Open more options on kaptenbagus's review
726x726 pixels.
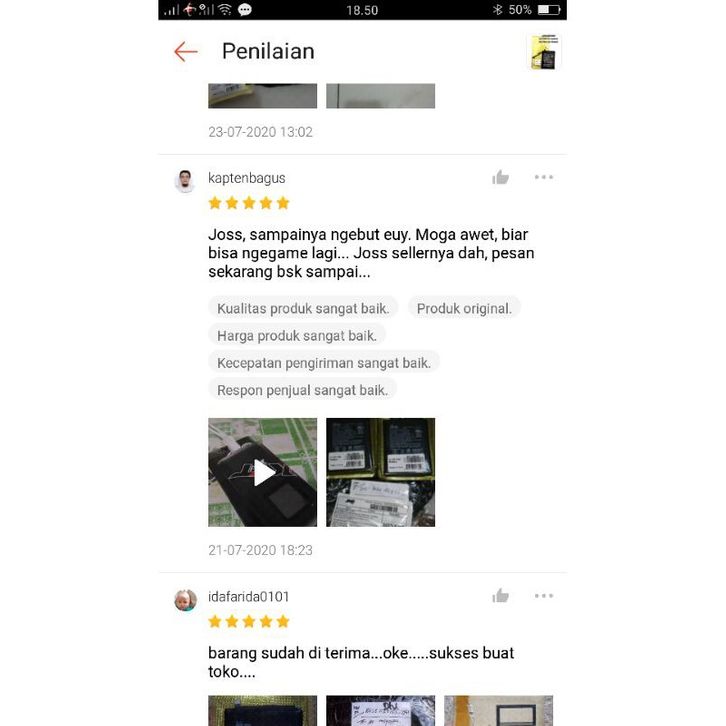click(543, 178)
